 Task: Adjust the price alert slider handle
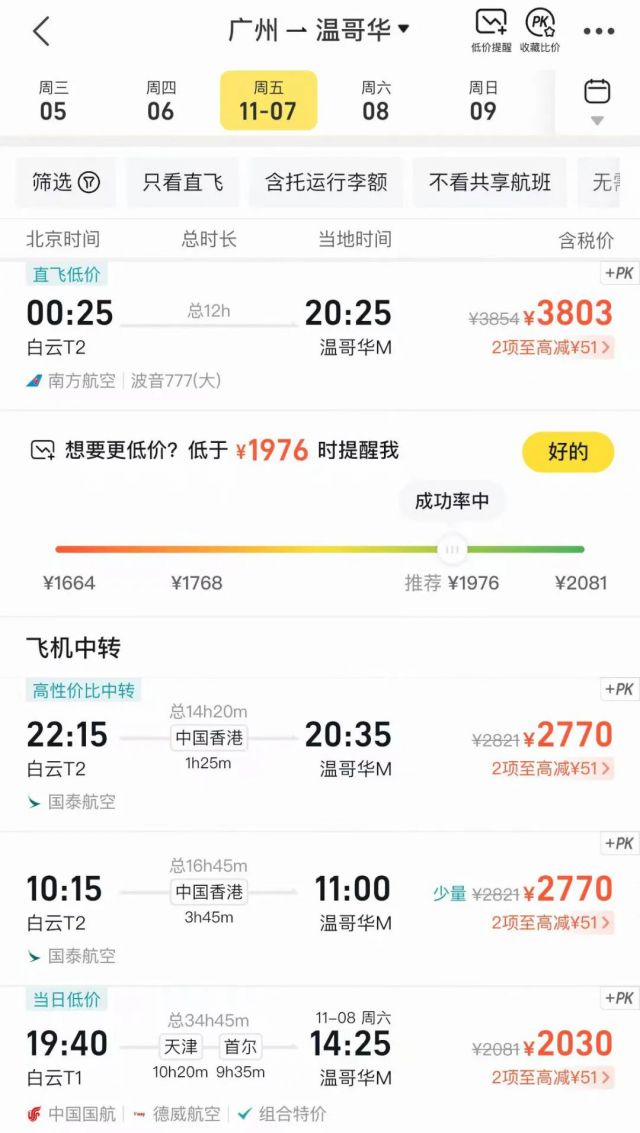453,549
